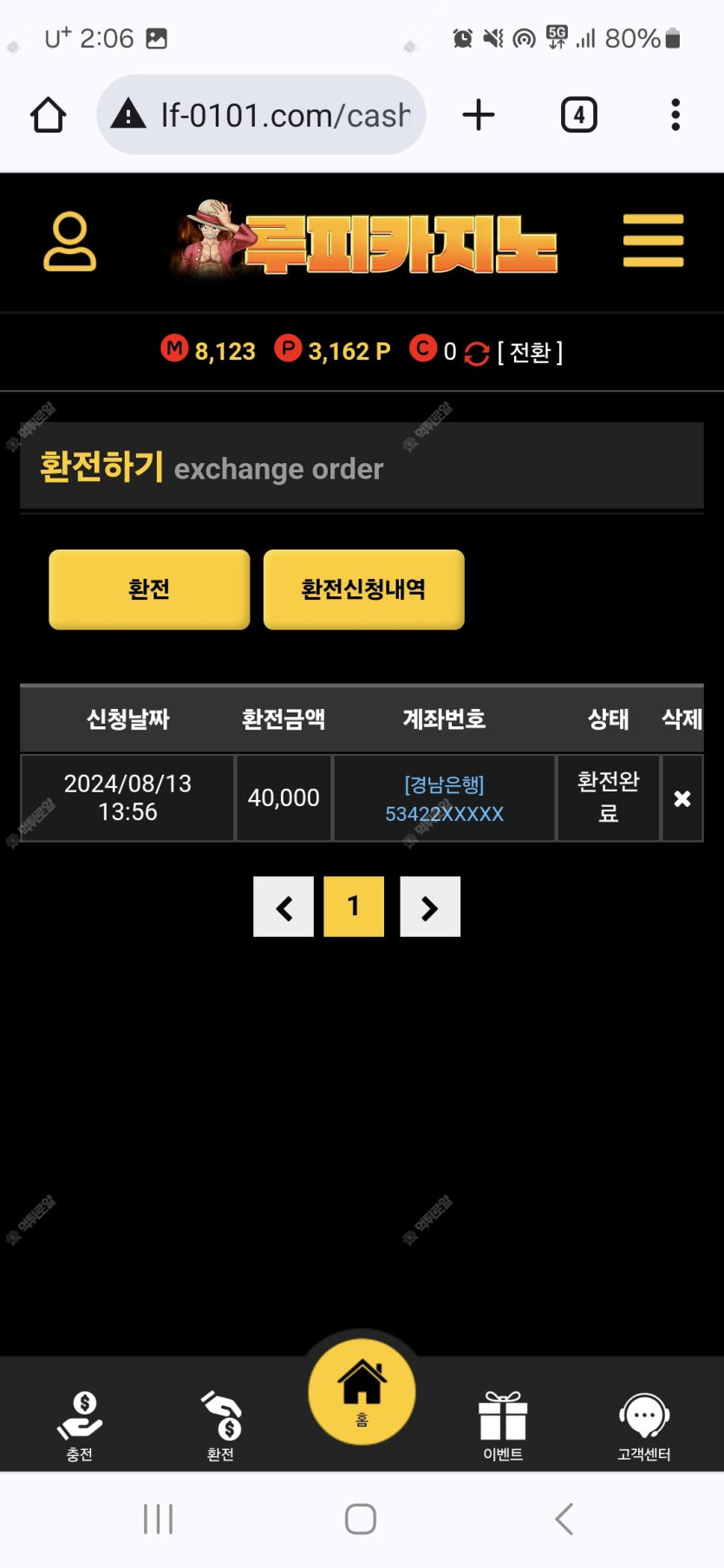Viewport: 724px width, 1568px height.
Task: Select page 1 in pagination
Action: [354, 907]
